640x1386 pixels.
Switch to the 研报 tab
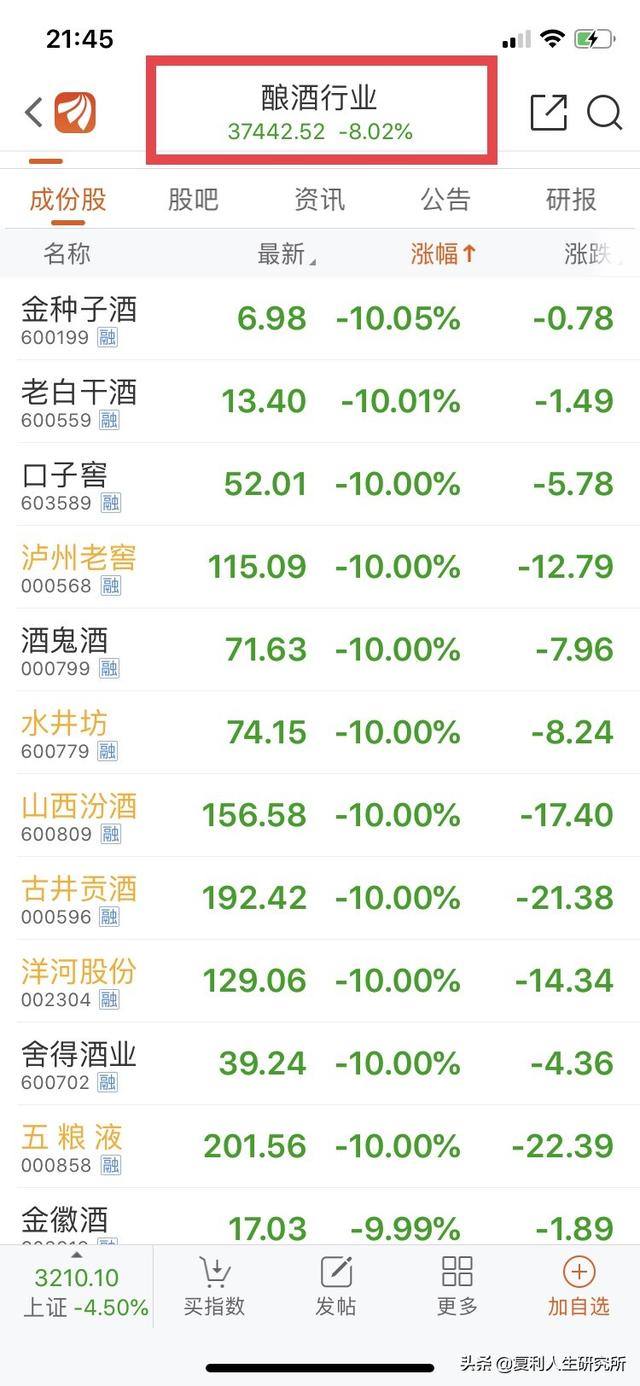571,199
